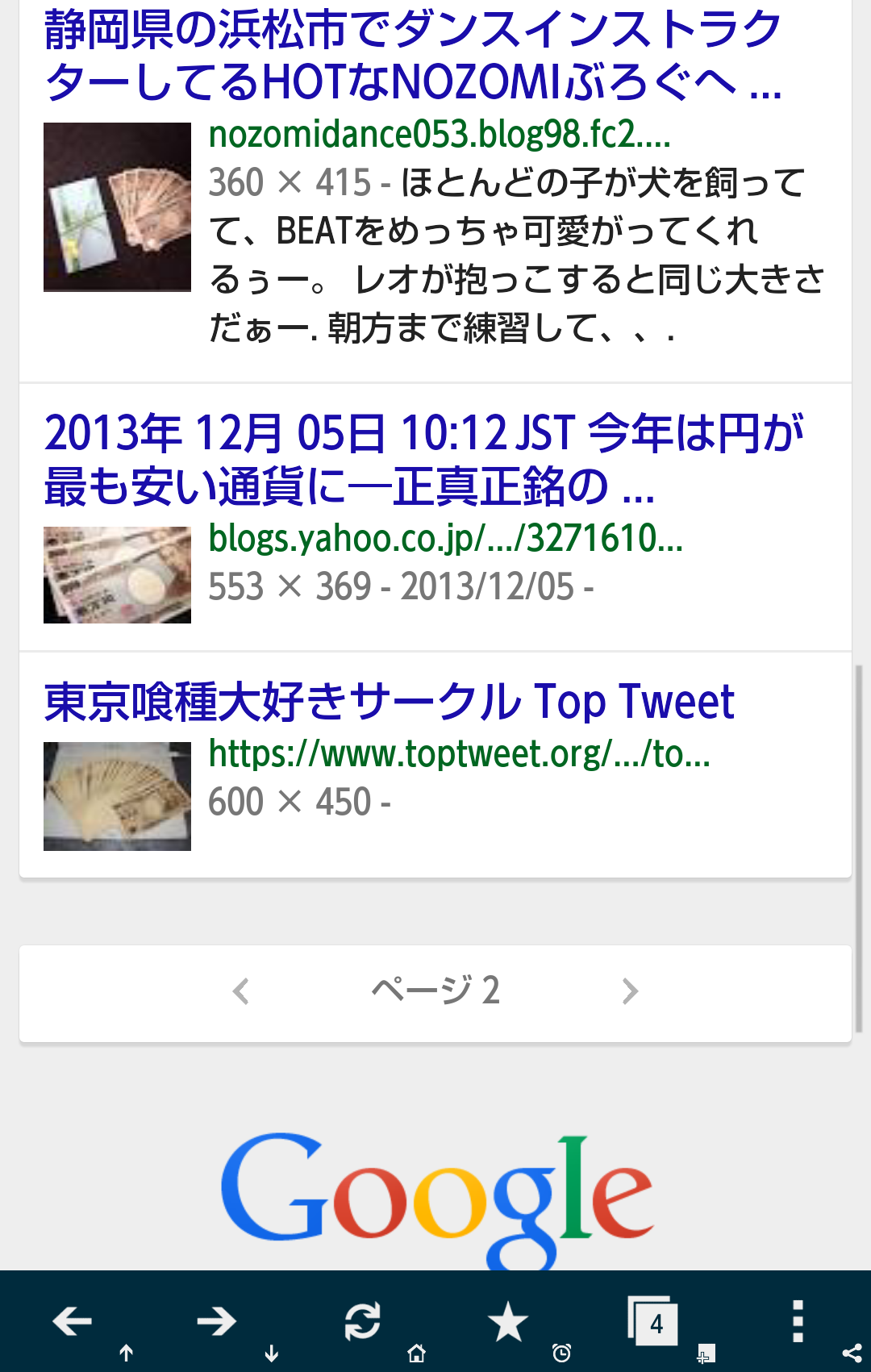This screenshot has width=871, height=1372.
Task: Open bookmarks with the star icon
Action: [508, 1321]
